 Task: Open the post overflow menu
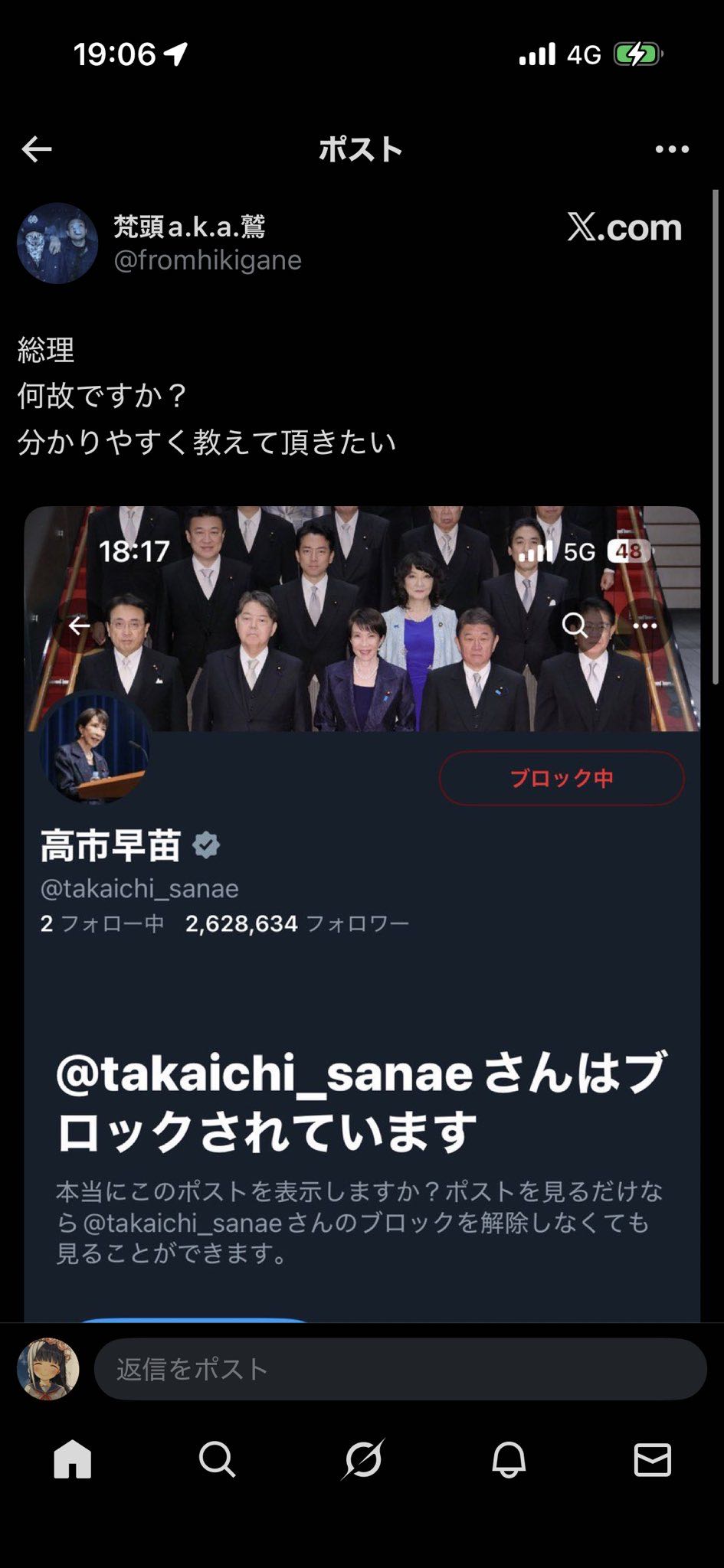pos(672,149)
